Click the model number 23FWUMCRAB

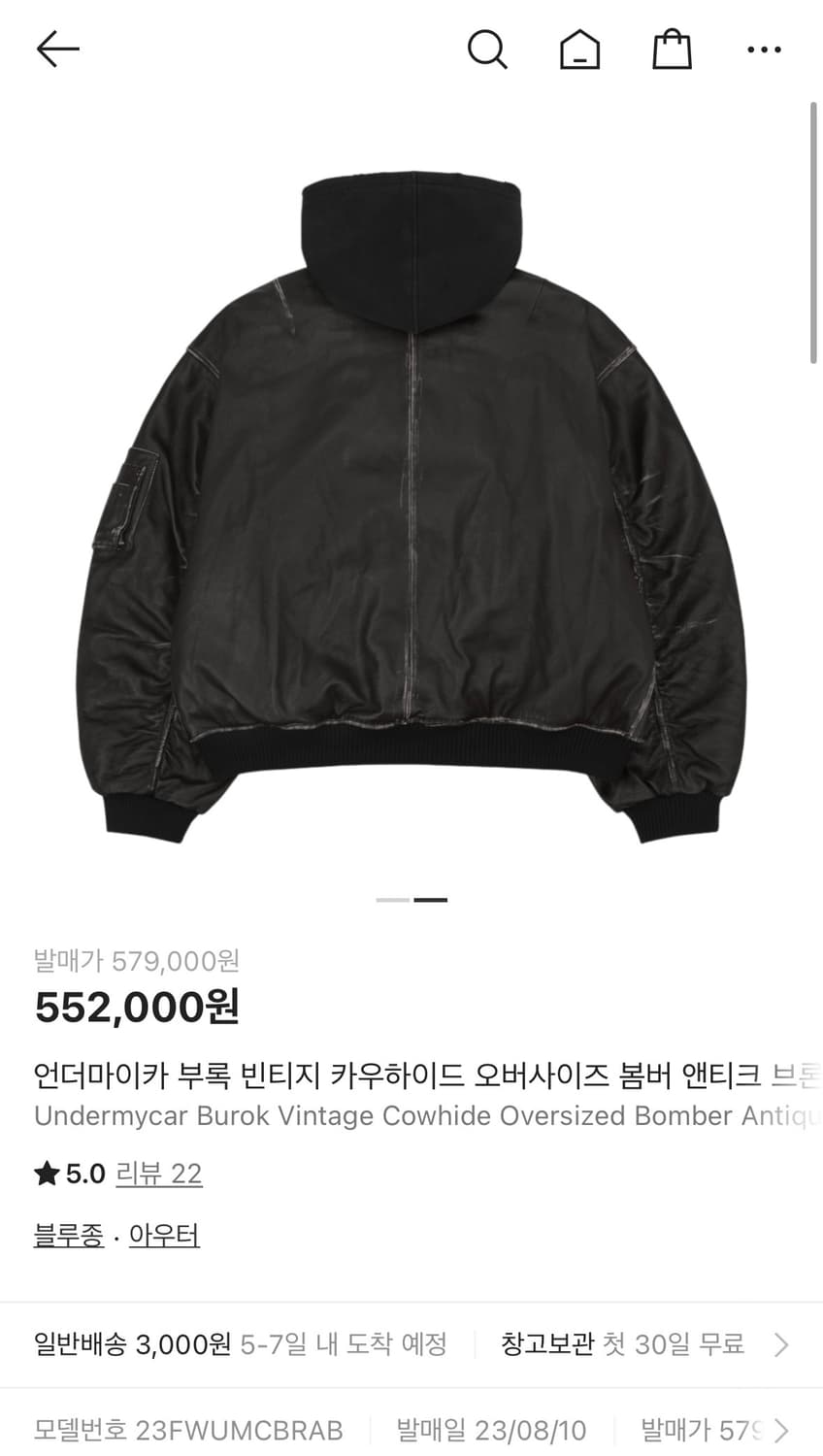pyautogui.click(x=188, y=1429)
